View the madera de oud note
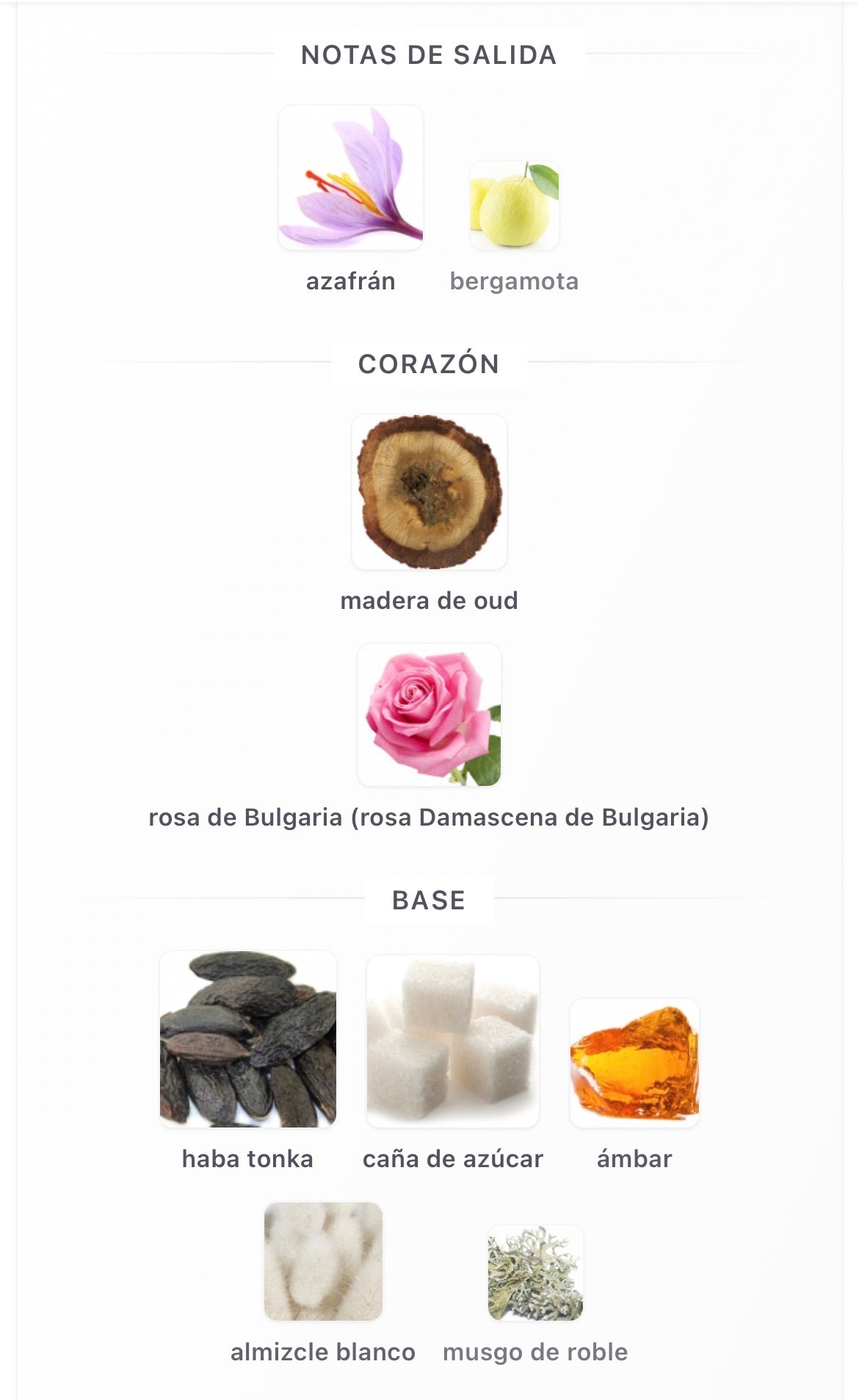 tap(429, 492)
